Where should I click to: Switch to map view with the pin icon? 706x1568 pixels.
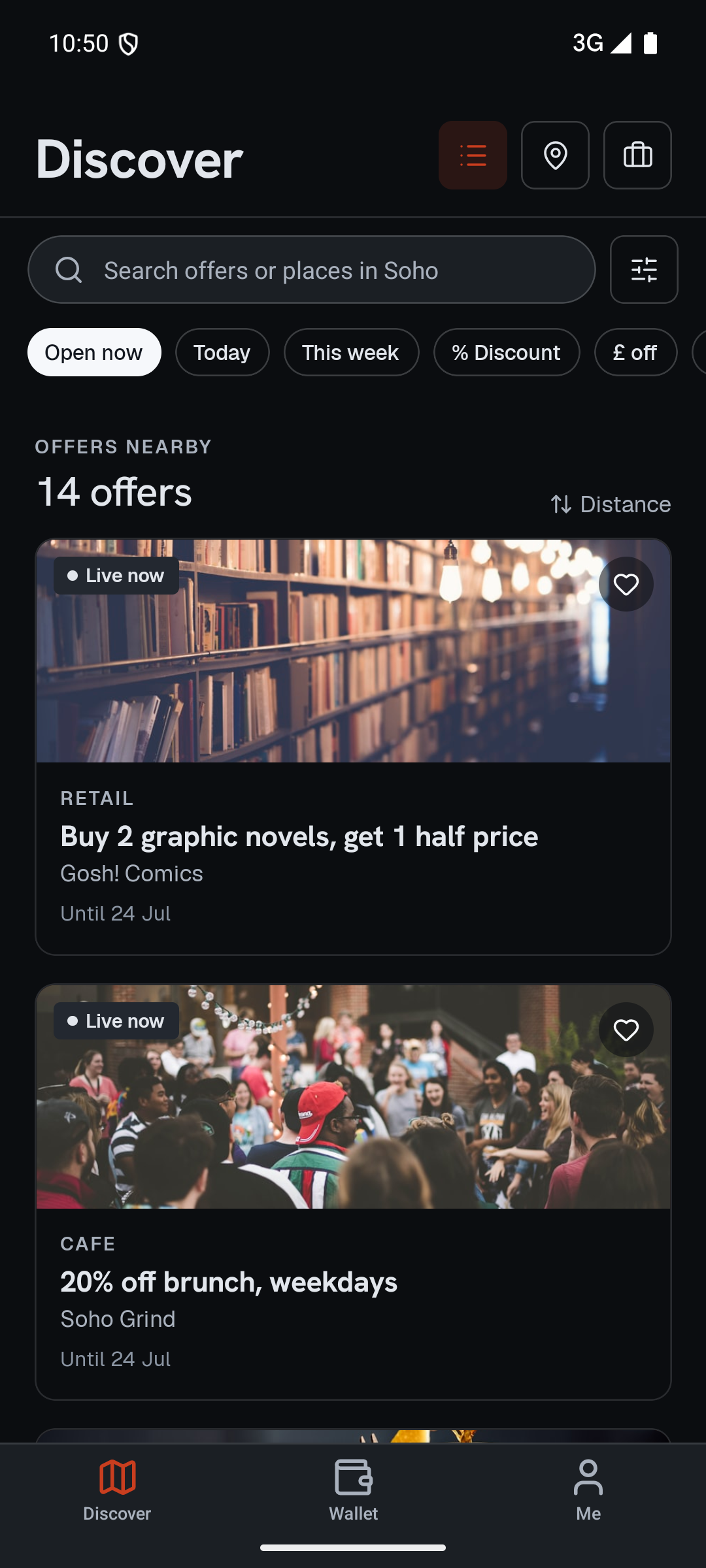555,155
